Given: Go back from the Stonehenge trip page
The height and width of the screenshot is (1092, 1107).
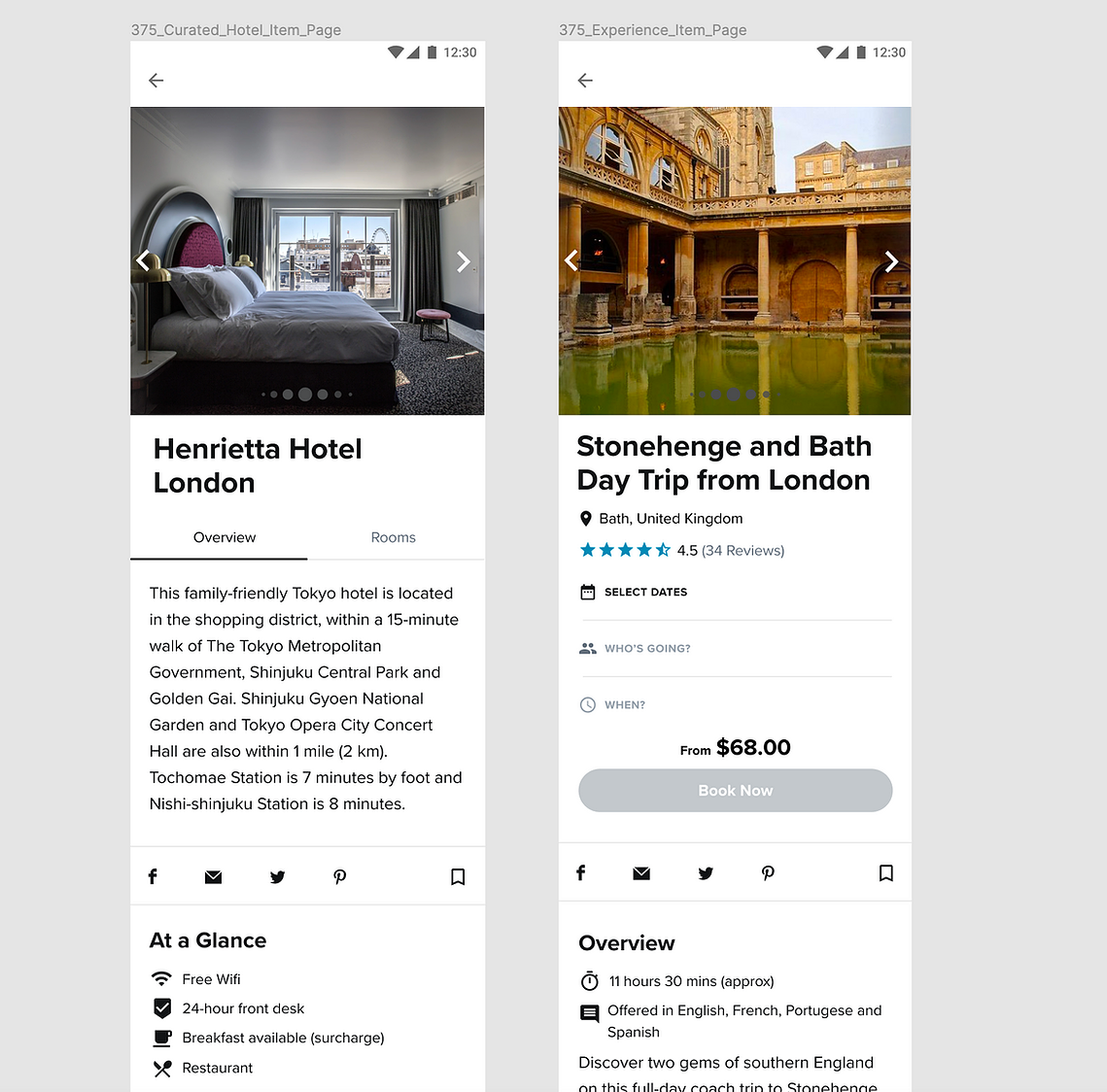Looking at the screenshot, I should click(585, 81).
